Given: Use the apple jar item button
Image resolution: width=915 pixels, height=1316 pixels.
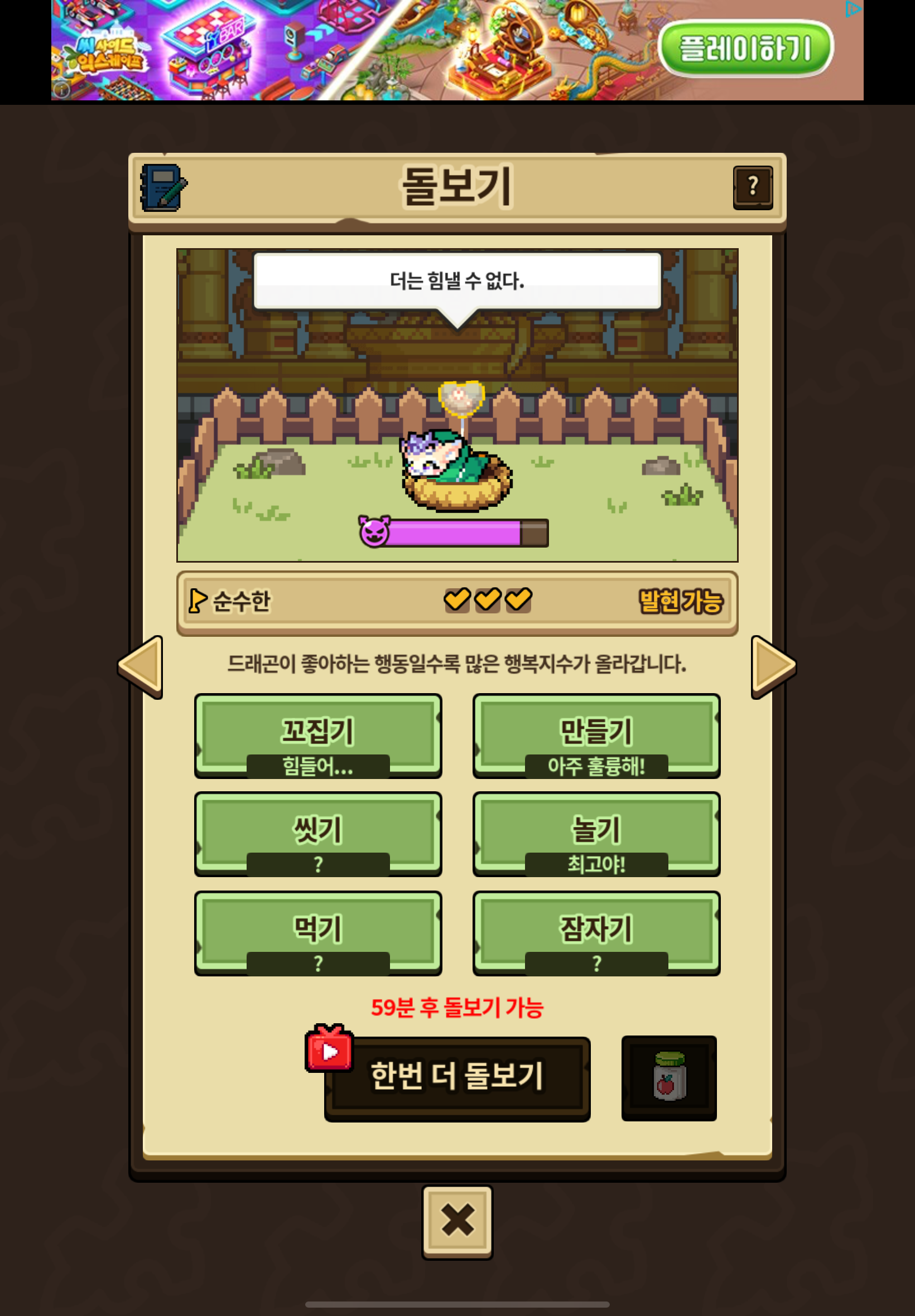Looking at the screenshot, I should (668, 1077).
